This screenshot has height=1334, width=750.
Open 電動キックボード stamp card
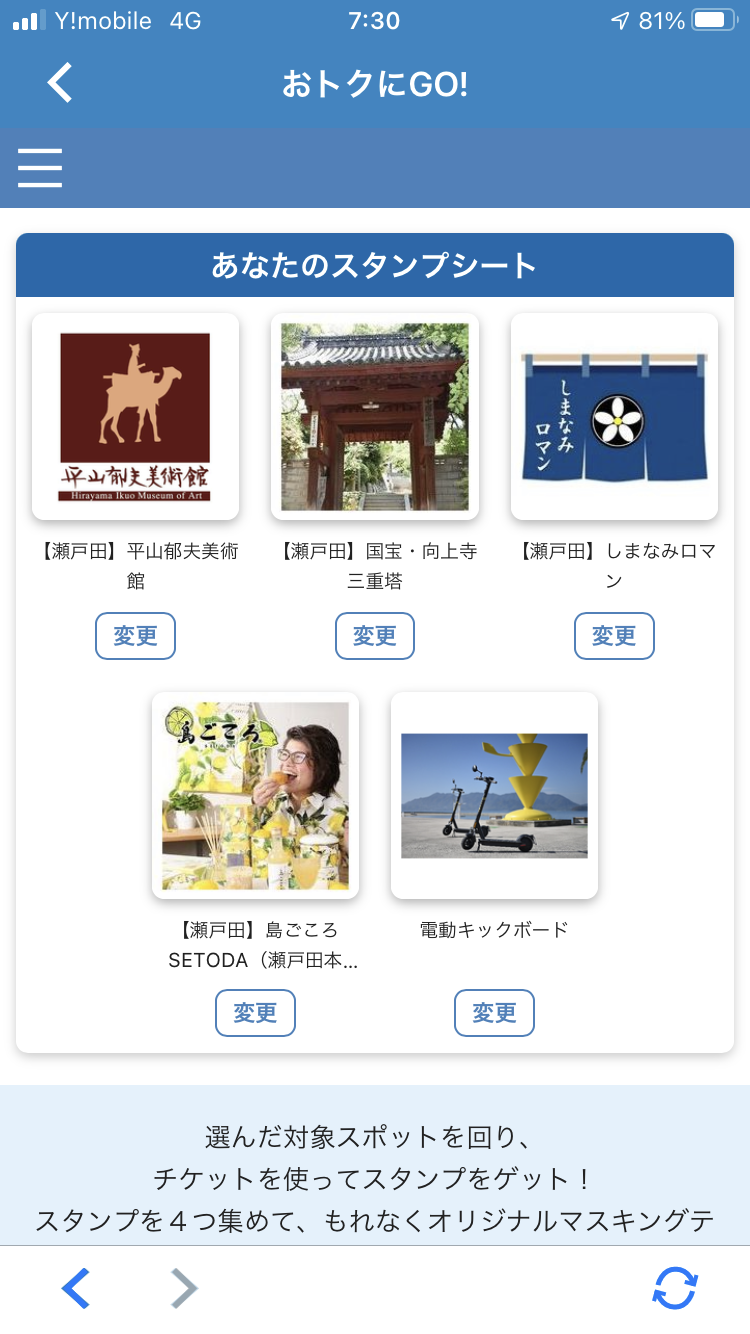coord(494,795)
